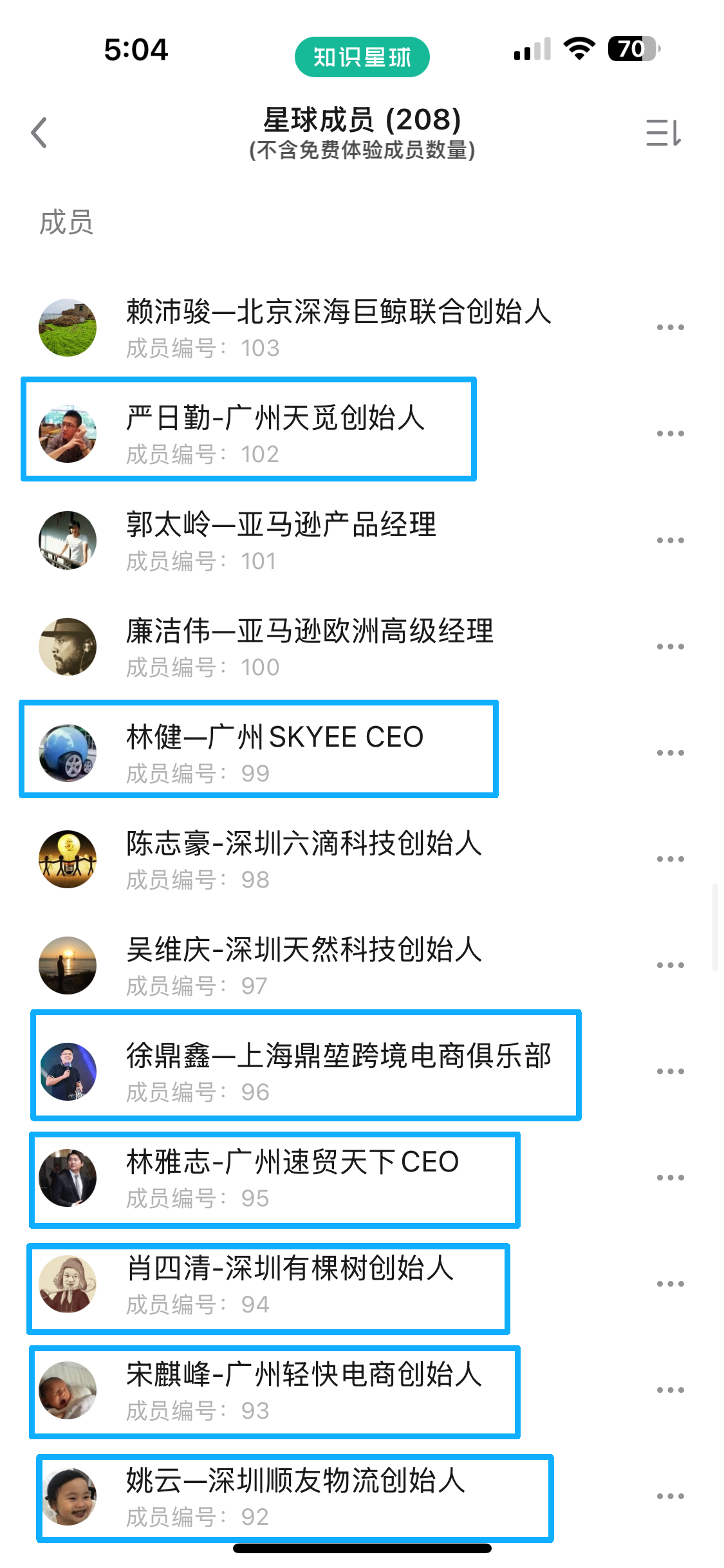Open member 宋麒峰-广州轻快电商创始人

click(304, 1390)
